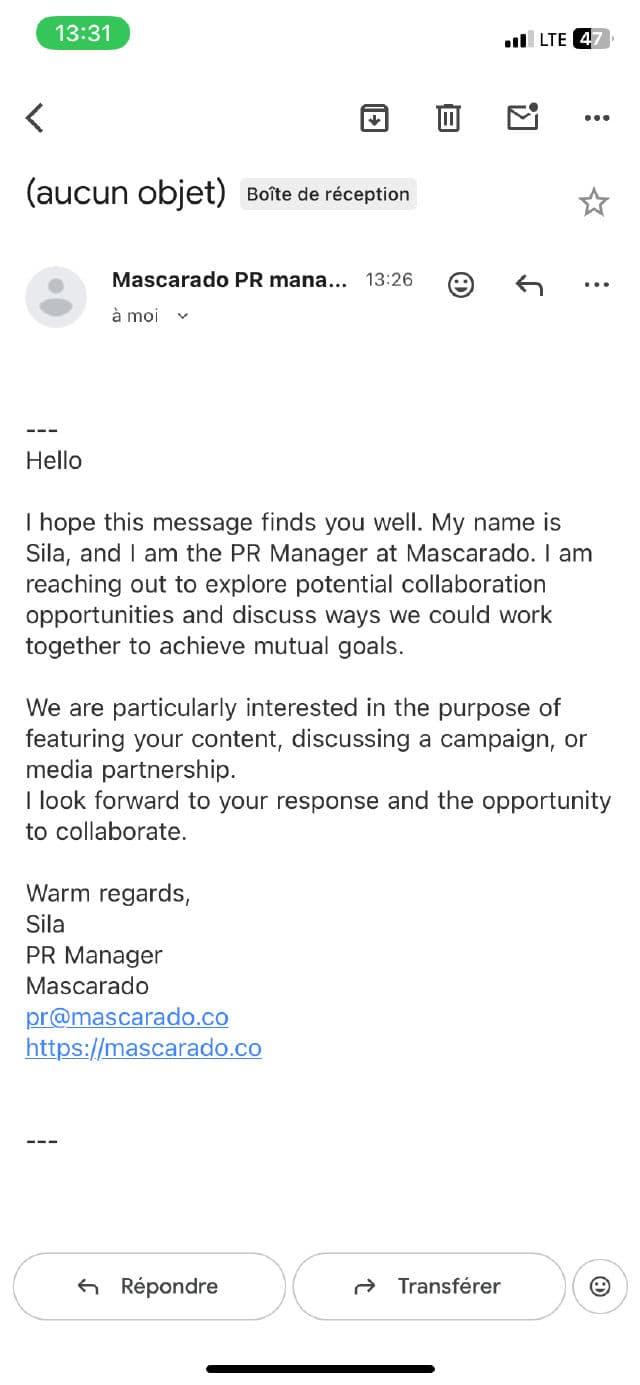Screen dimensions: 640x1385
Task: Open the pr@mascarado.co email link
Action: tap(127, 1017)
